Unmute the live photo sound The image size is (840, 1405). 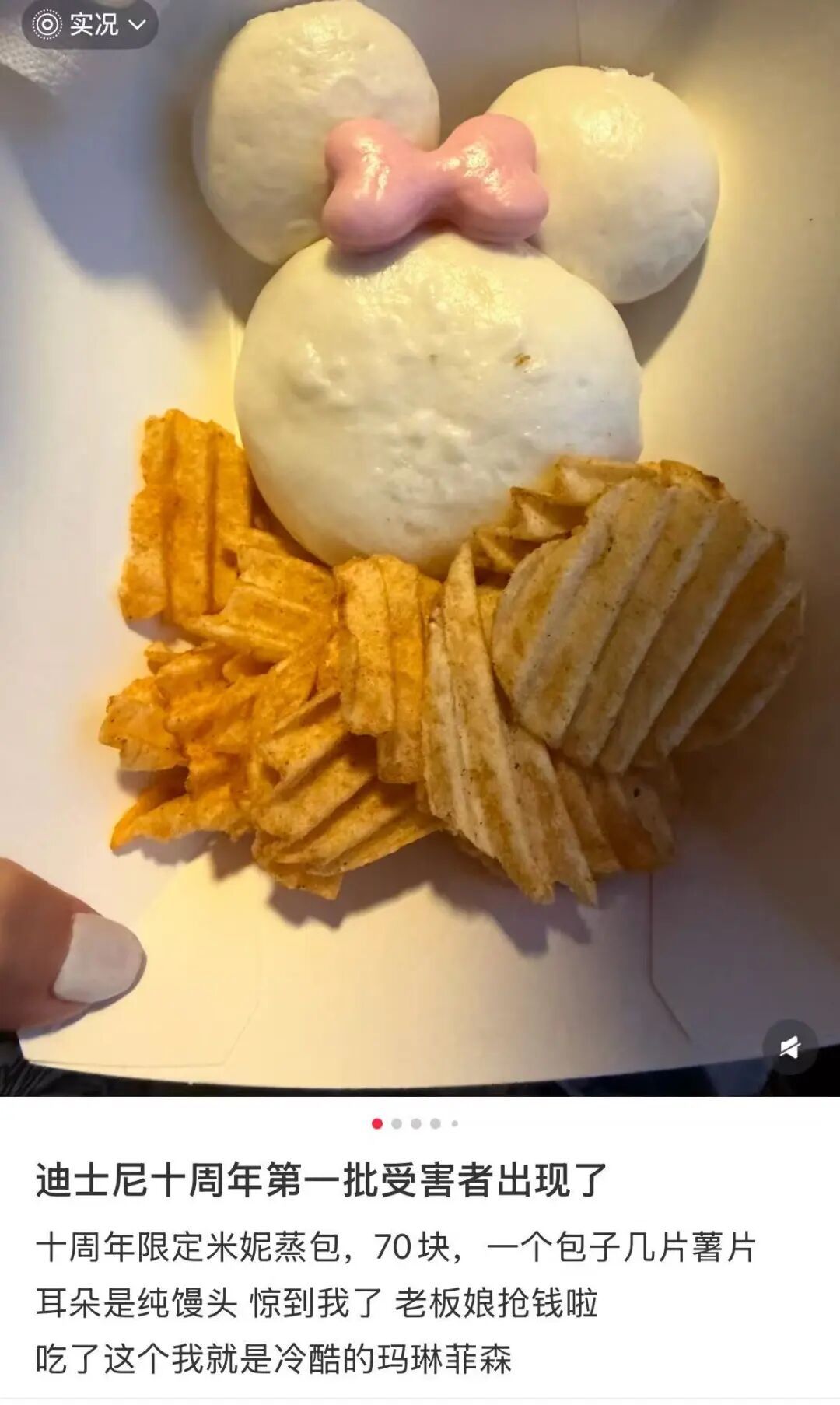(x=790, y=1047)
